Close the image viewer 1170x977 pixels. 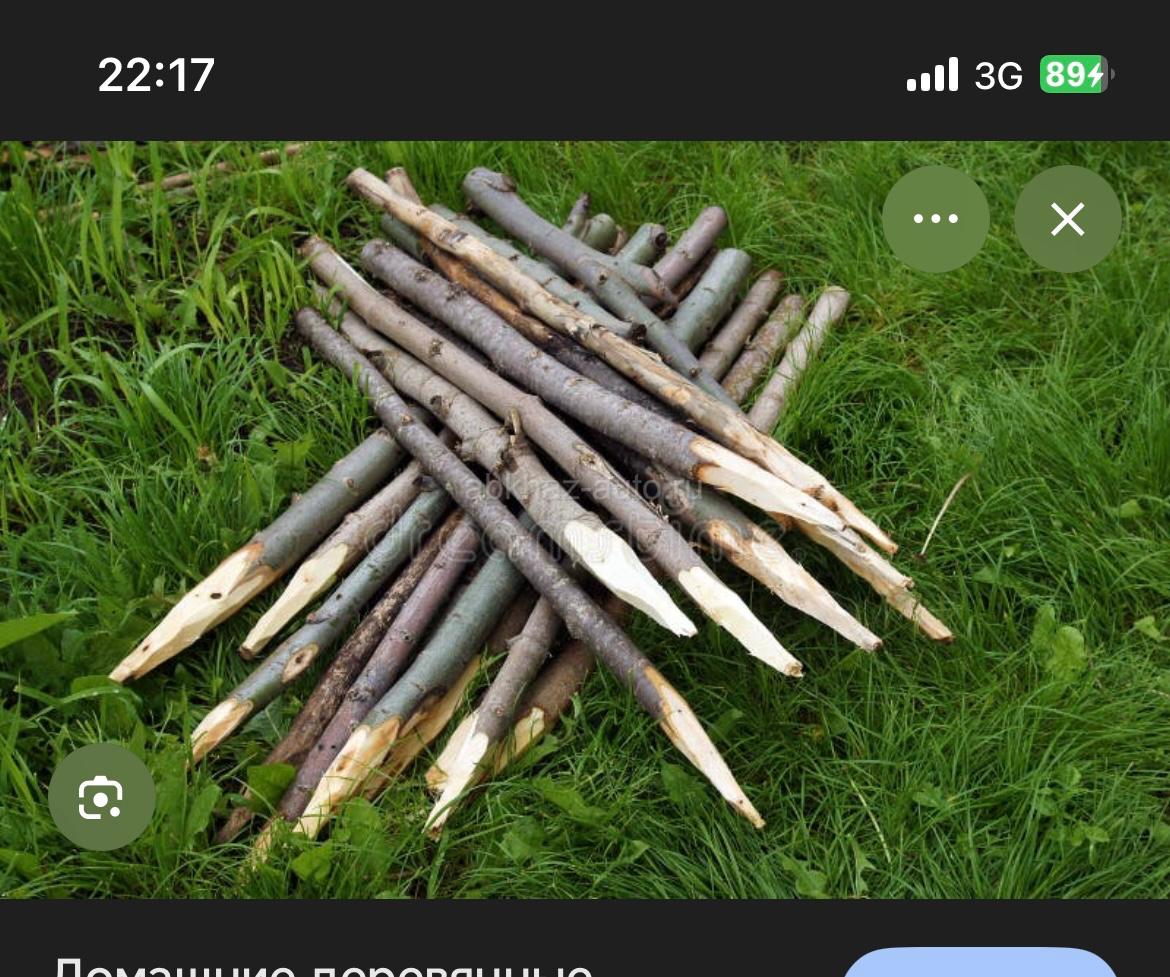click(x=1067, y=219)
